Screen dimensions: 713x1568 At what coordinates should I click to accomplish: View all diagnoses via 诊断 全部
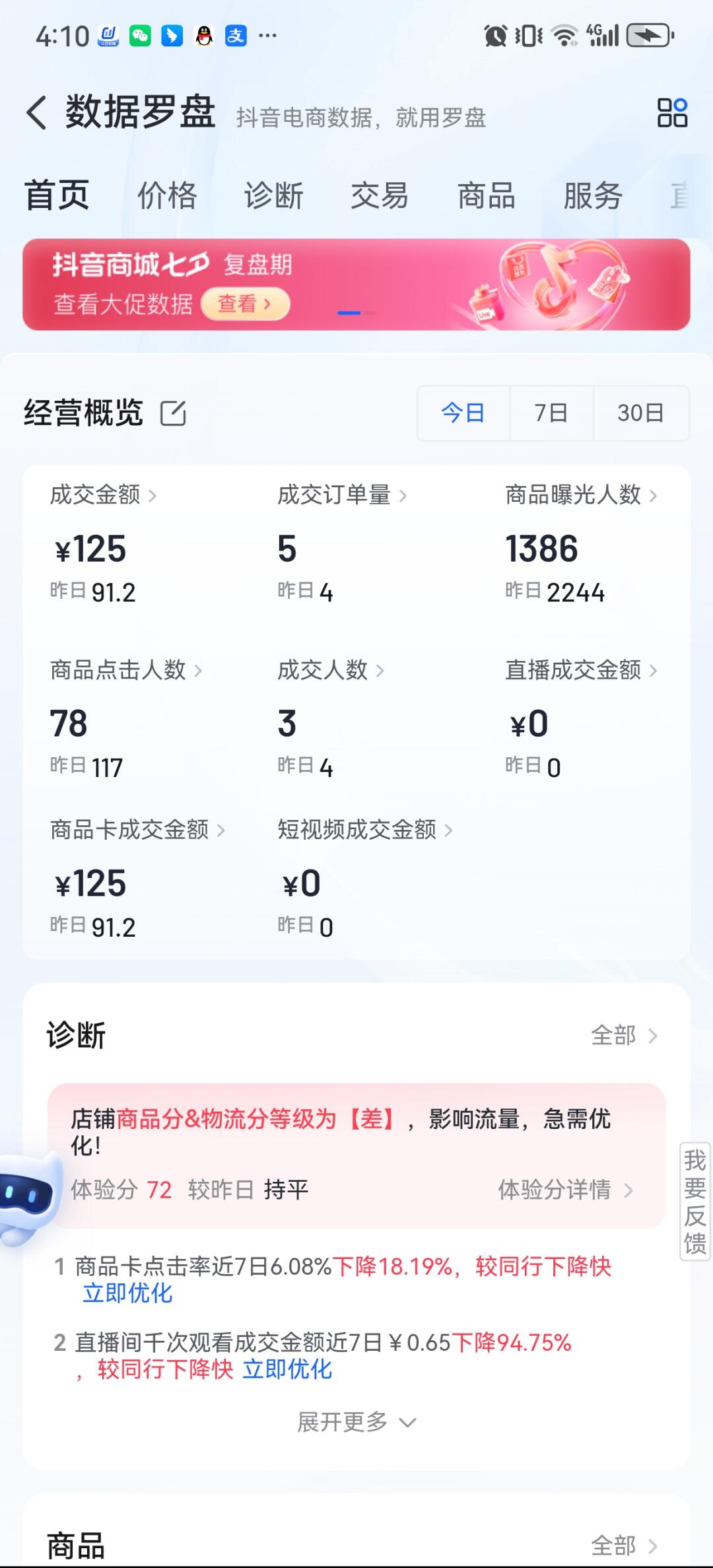623,1035
